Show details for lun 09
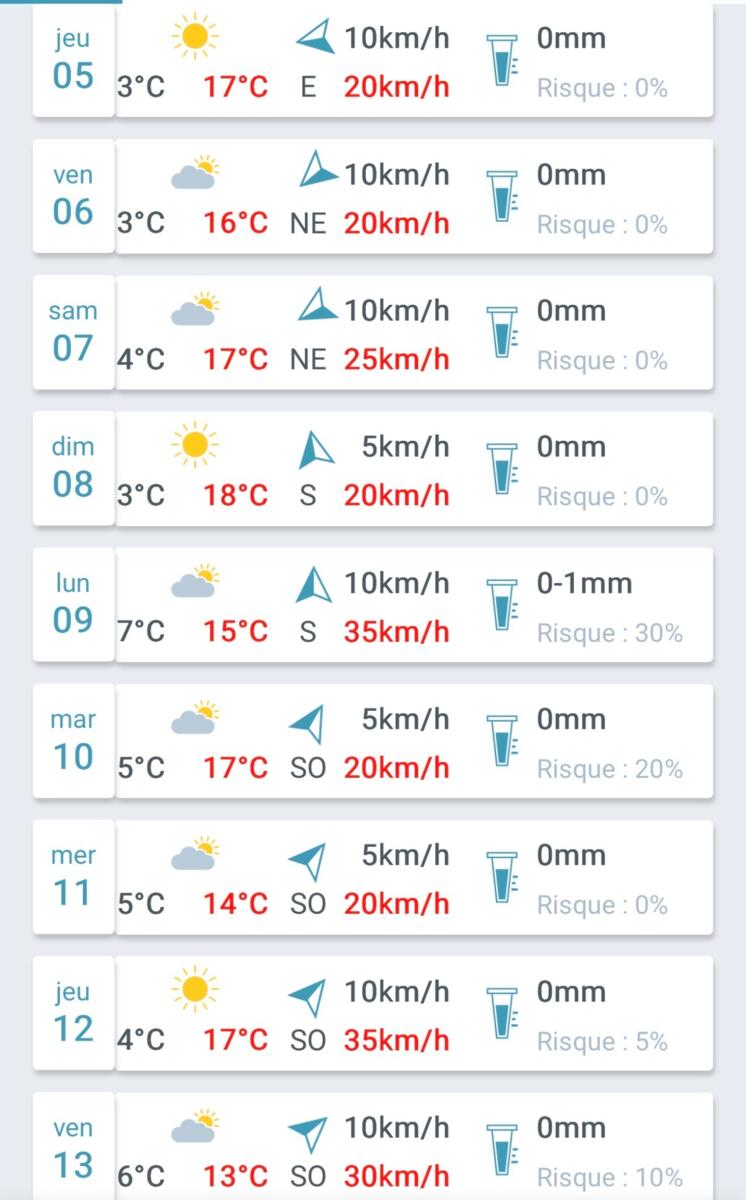The width and height of the screenshot is (746, 1200). (372, 605)
